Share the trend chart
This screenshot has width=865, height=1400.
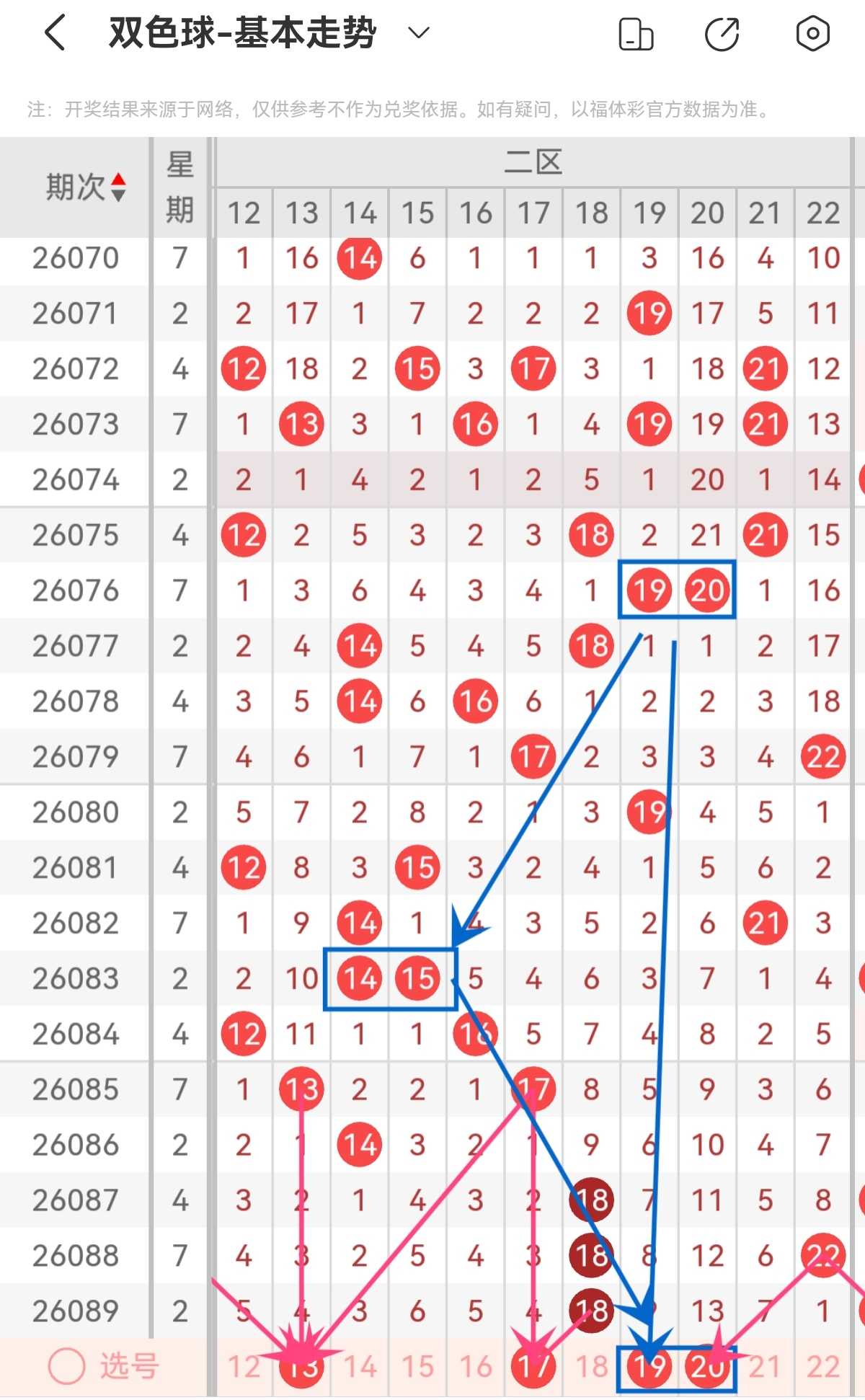[x=722, y=34]
